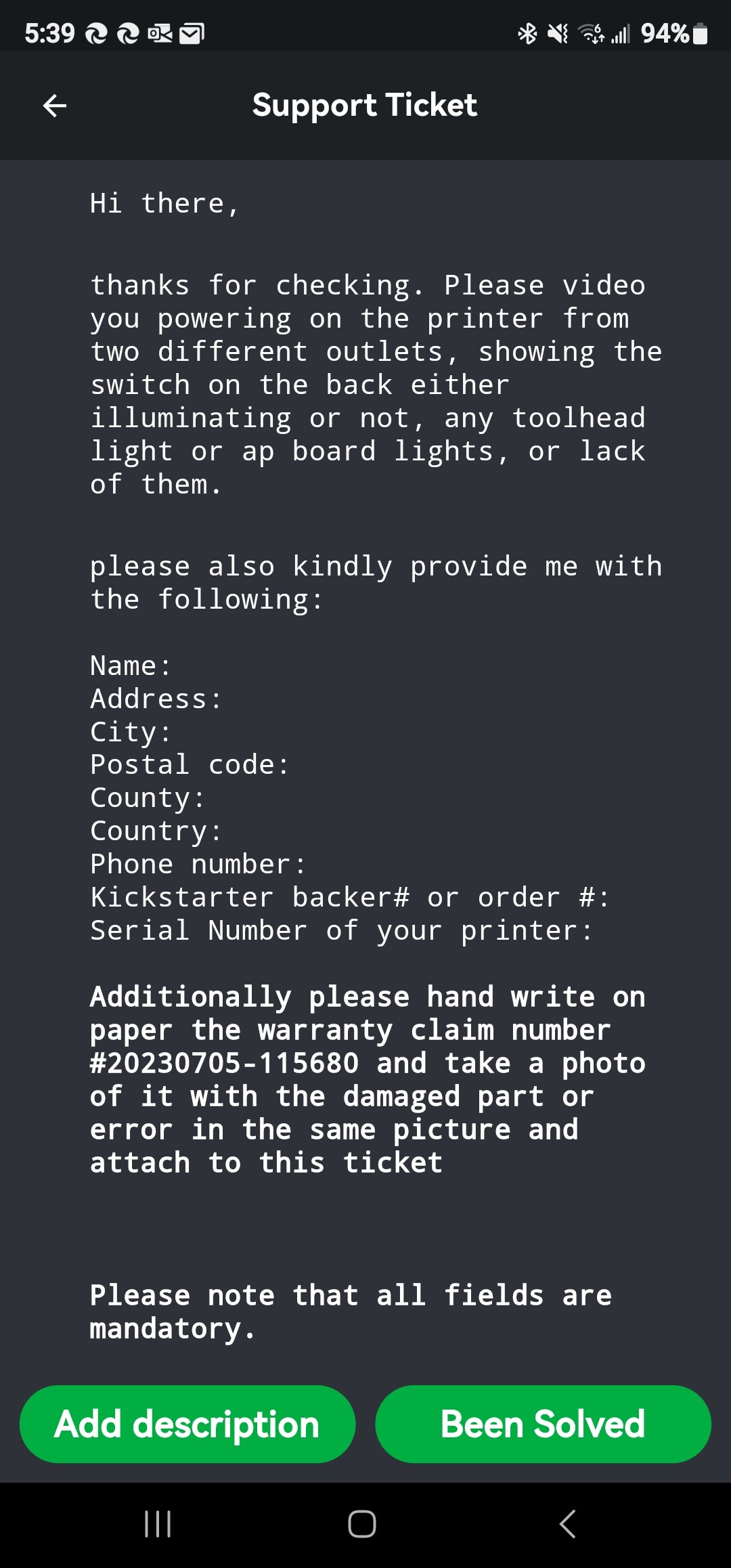The width and height of the screenshot is (731, 1568).
Task: Tap the Add description button
Action: click(187, 1424)
